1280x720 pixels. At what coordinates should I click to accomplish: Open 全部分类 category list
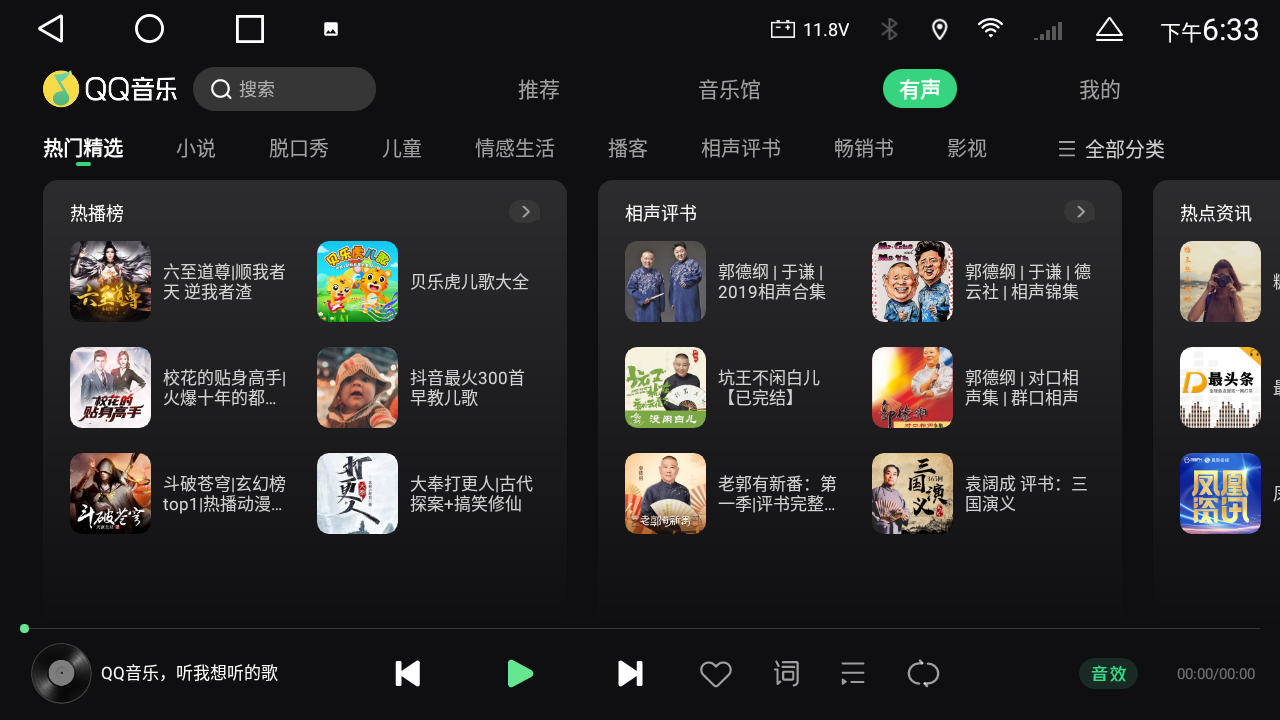tap(1111, 149)
